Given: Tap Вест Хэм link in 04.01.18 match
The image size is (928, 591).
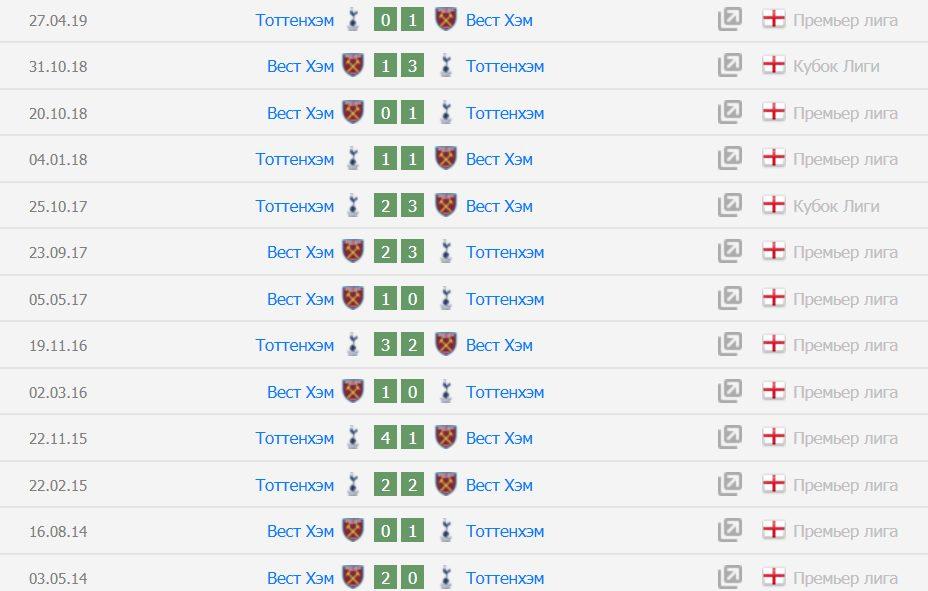Looking at the screenshot, I should point(499,159).
